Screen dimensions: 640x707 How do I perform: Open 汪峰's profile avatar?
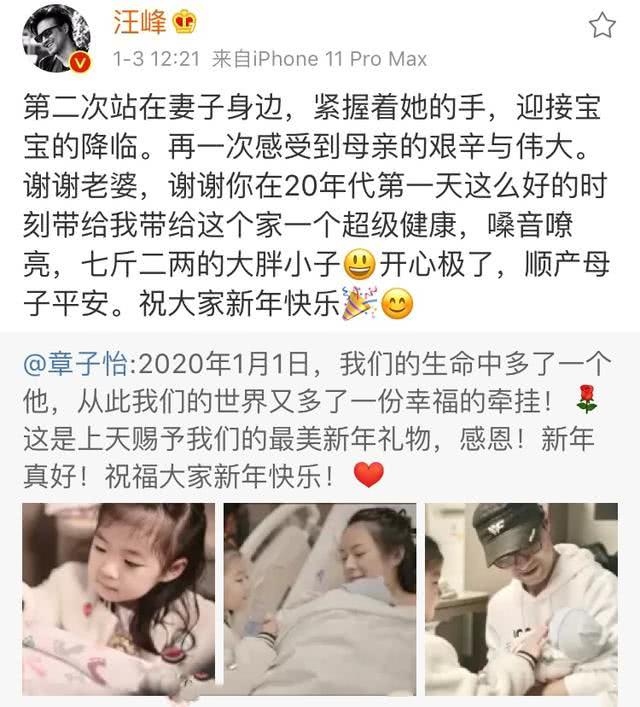click(x=59, y=40)
